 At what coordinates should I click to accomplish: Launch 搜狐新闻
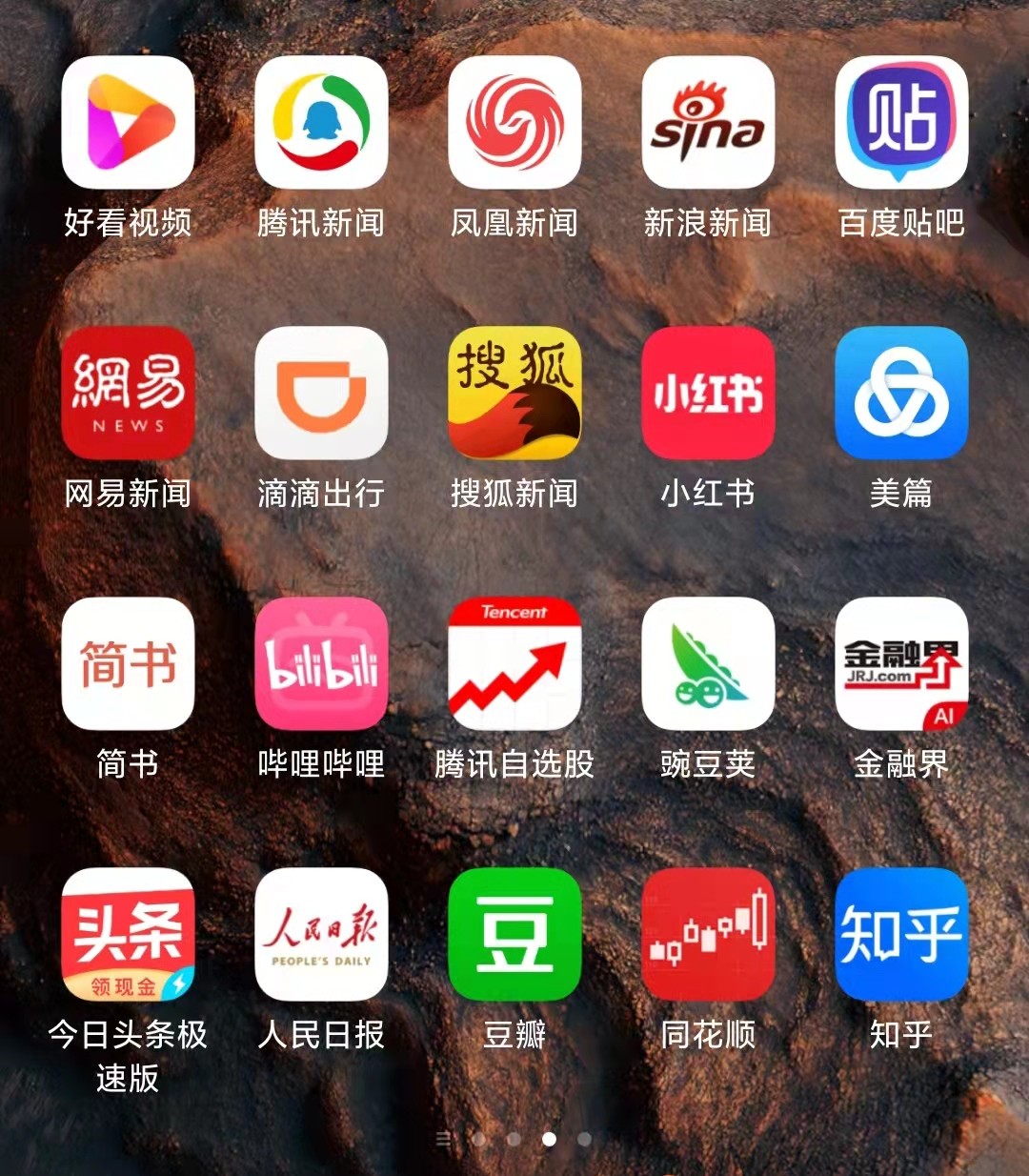coord(514,393)
